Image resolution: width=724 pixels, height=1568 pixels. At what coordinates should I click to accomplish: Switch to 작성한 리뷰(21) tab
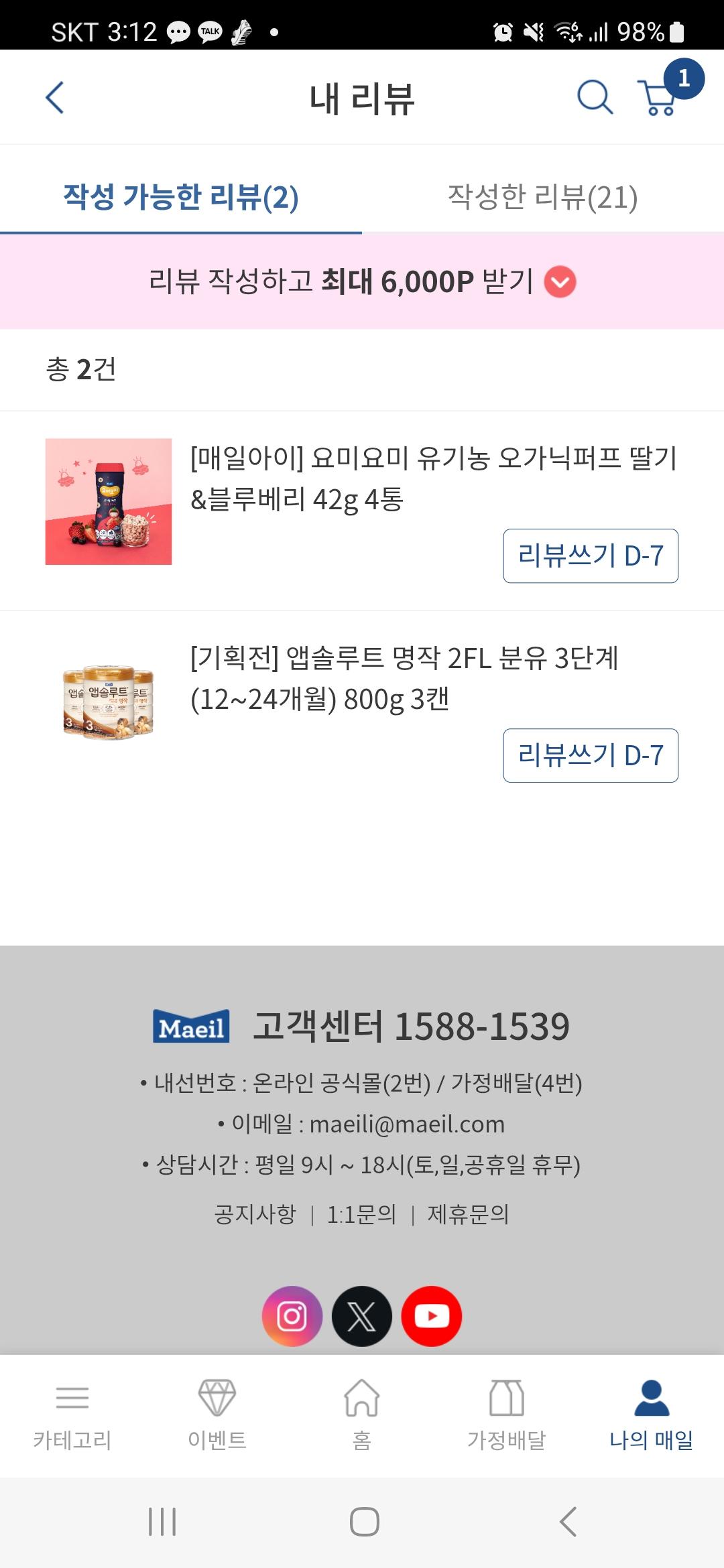tap(542, 197)
